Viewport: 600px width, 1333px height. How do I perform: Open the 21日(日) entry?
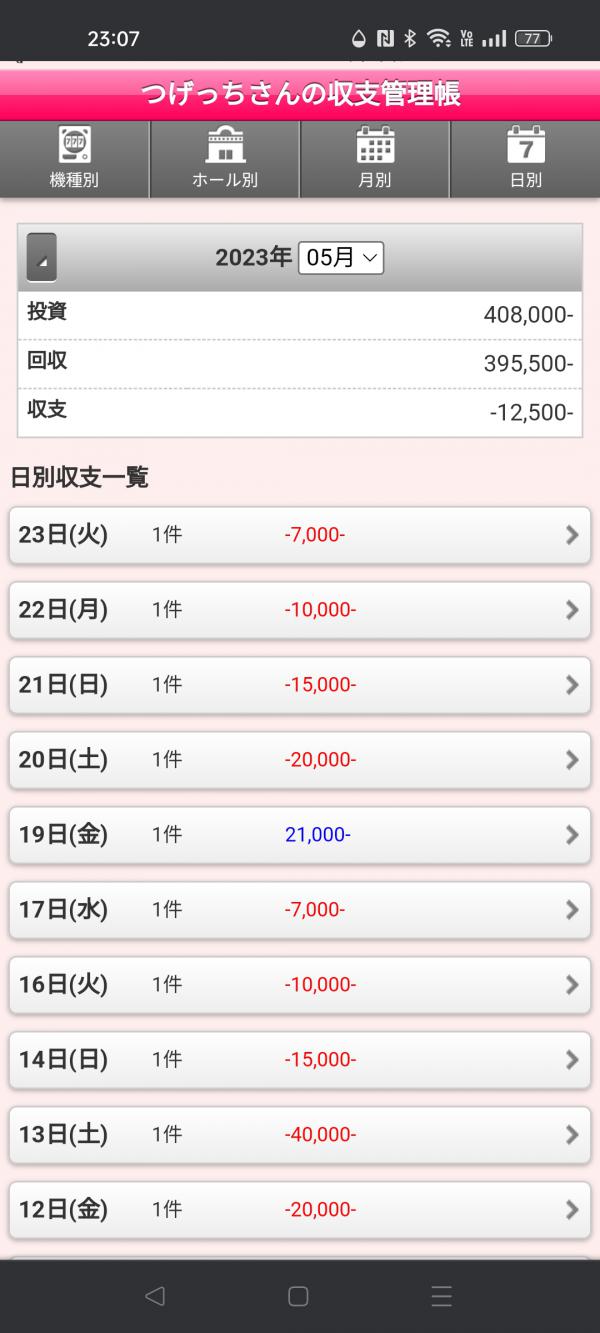pyautogui.click(x=300, y=685)
